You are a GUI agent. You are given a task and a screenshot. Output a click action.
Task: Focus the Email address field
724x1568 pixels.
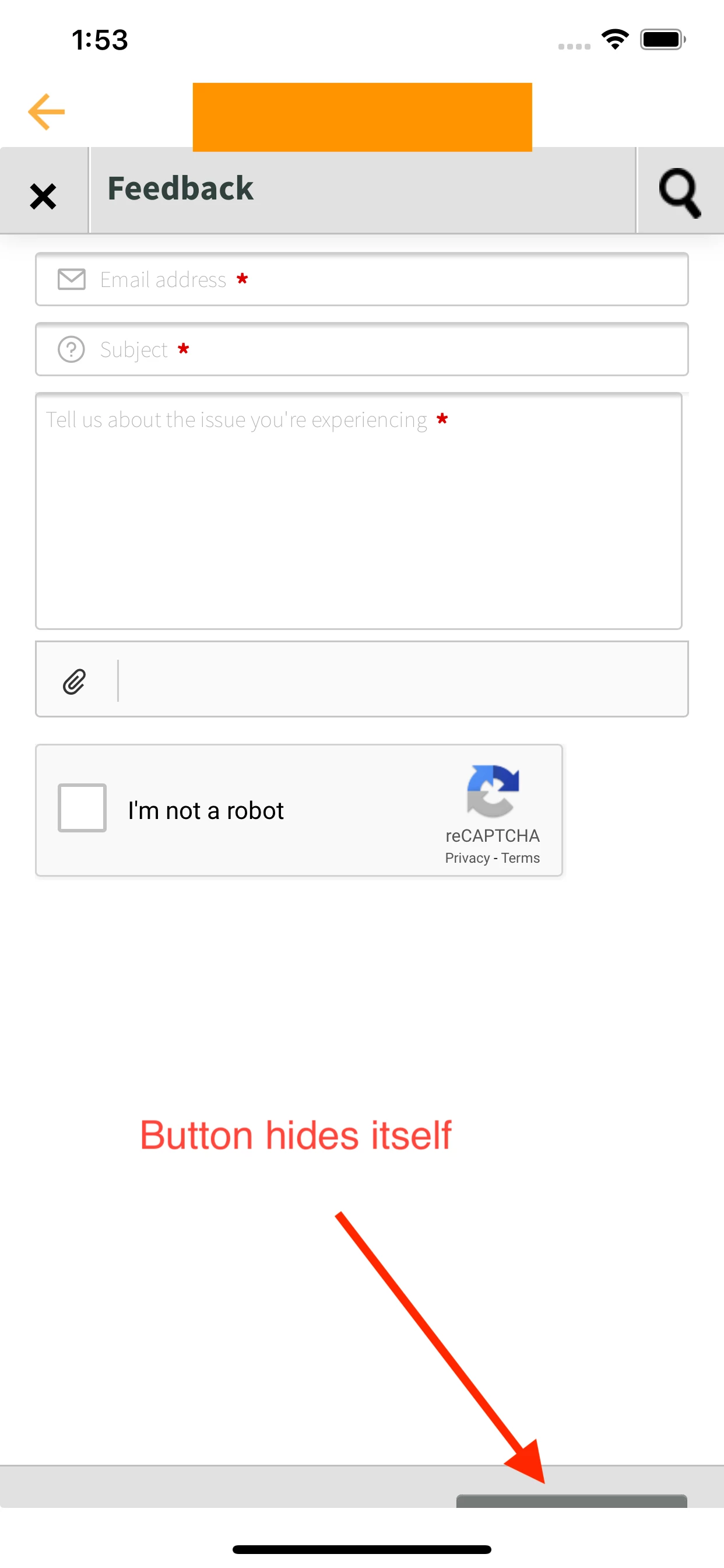tap(361, 279)
